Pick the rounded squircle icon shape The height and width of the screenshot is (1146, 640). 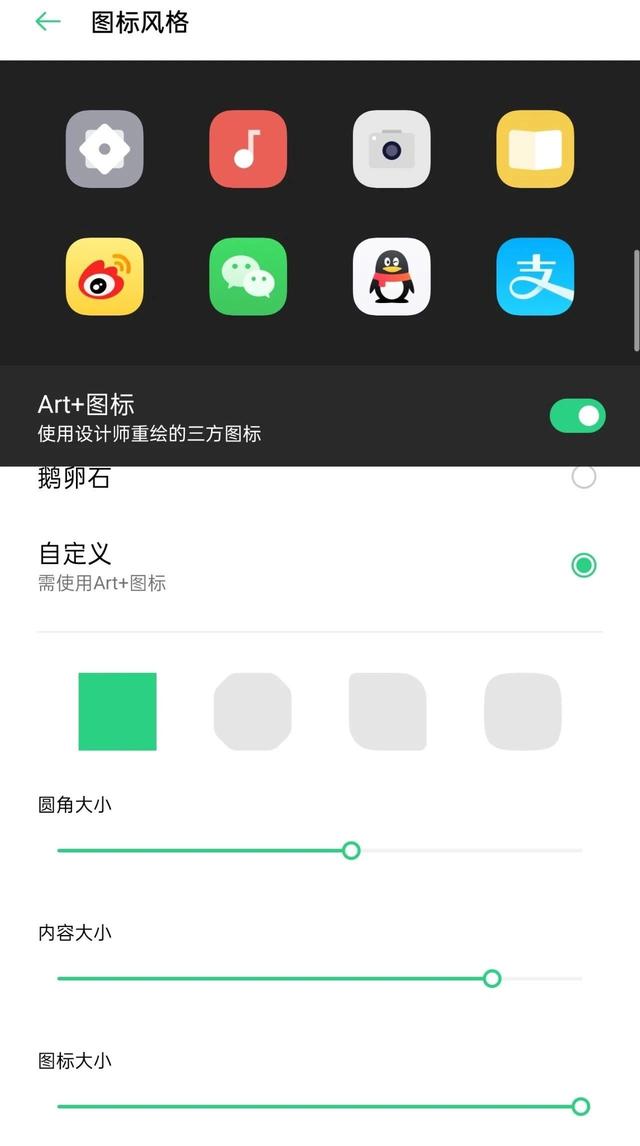pyautogui.click(x=523, y=711)
